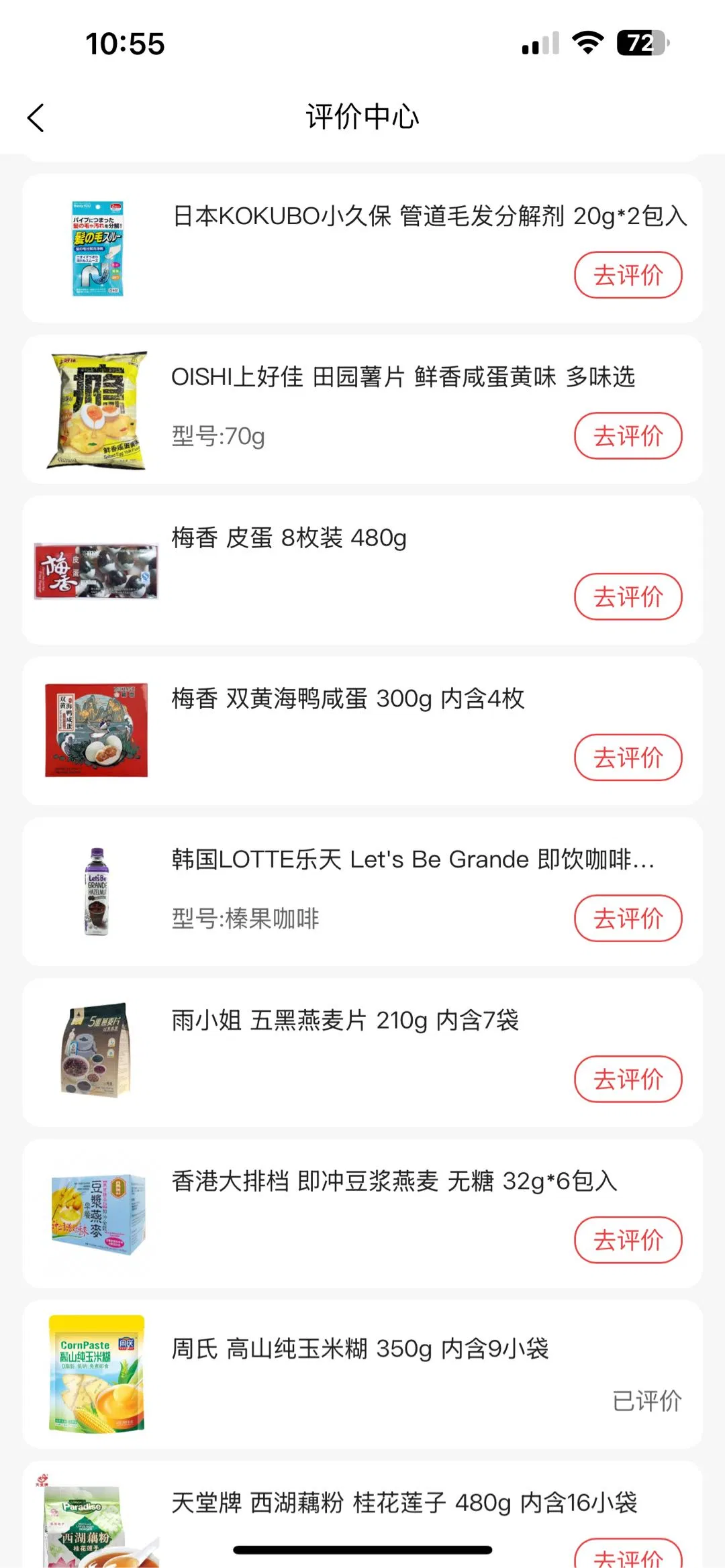This screenshot has height=1568, width=725.
Task: Rate the 梅香 双黄海鸭咸蛋 300g
Action: tap(628, 757)
